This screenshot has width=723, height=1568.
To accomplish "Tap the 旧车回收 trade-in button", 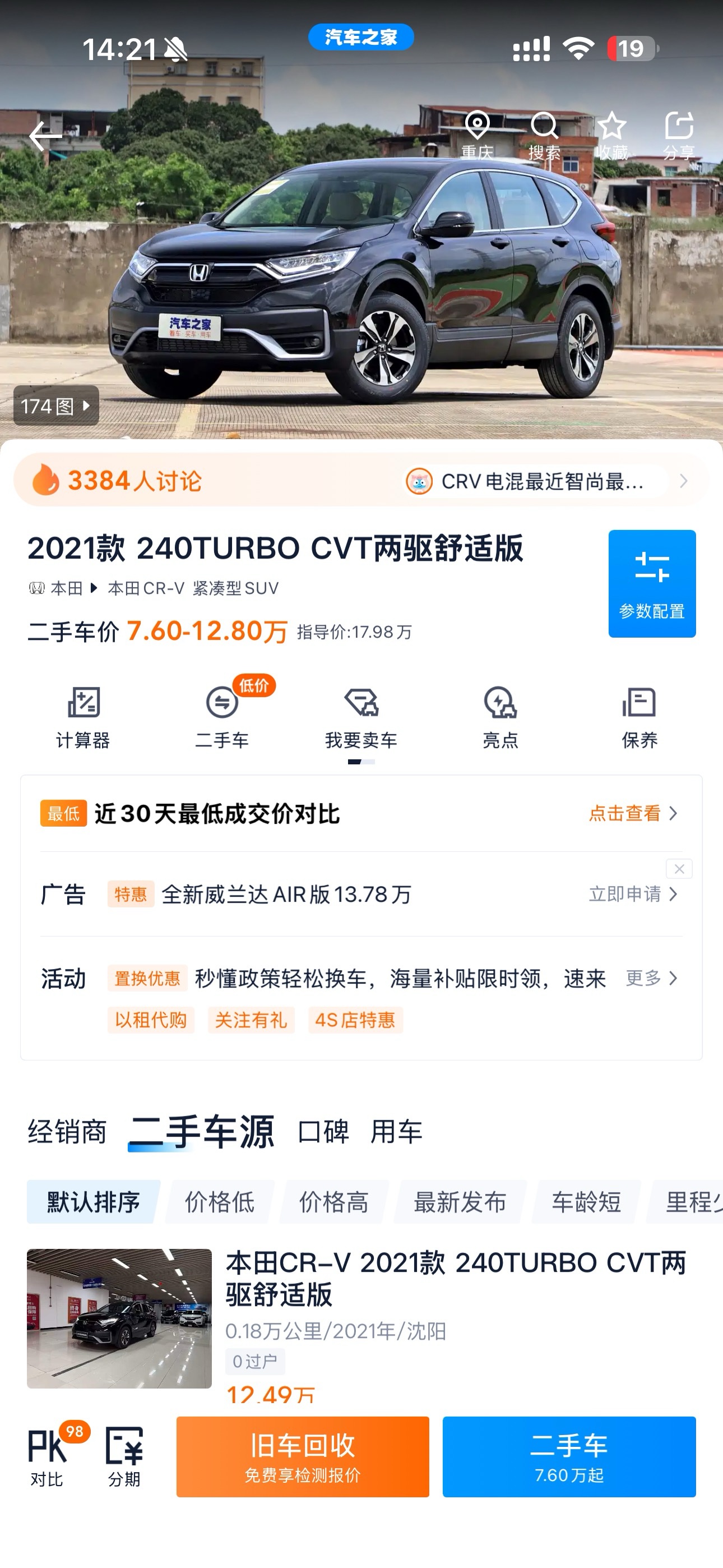I will [x=303, y=1456].
